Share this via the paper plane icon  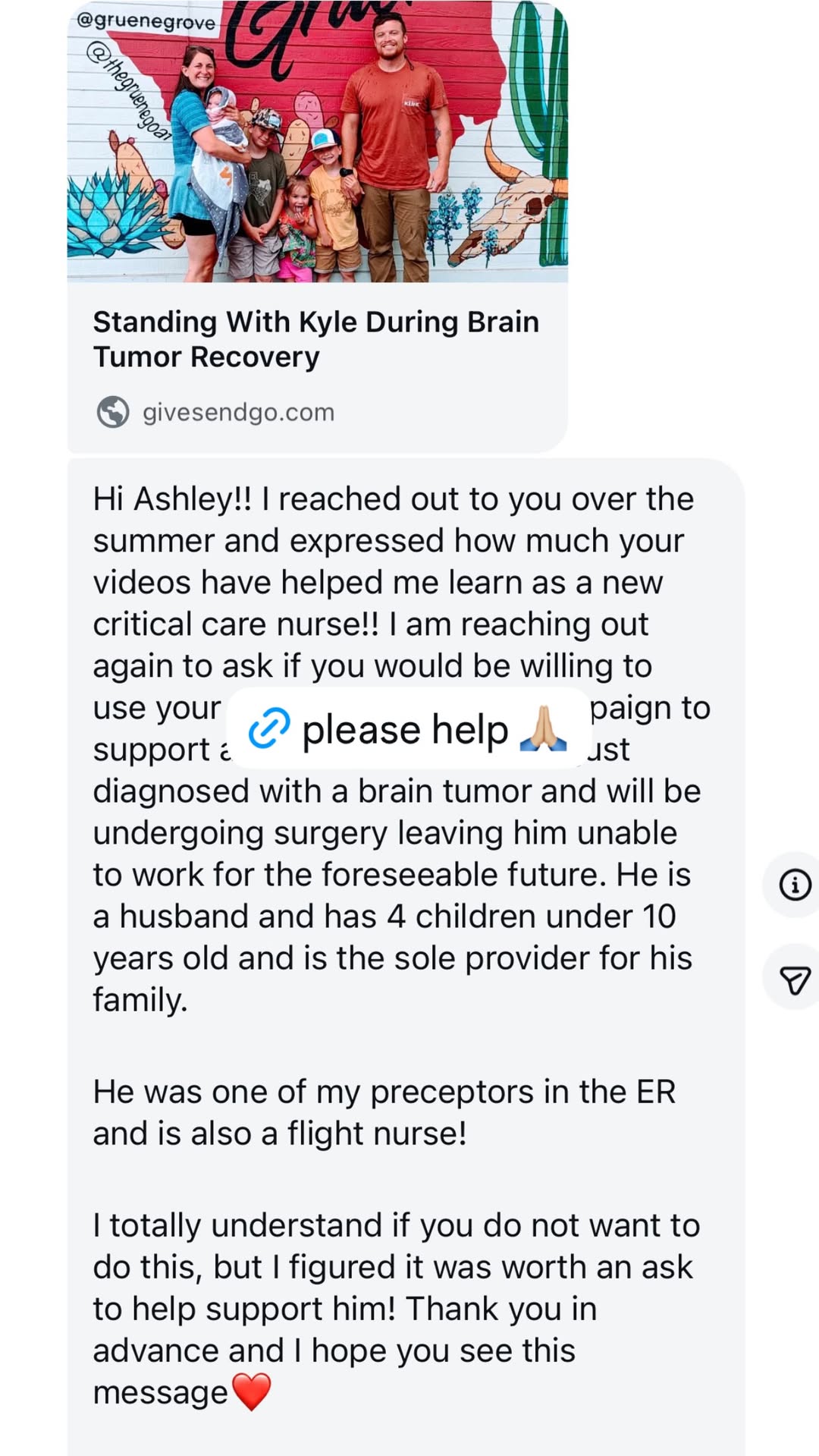[795, 980]
